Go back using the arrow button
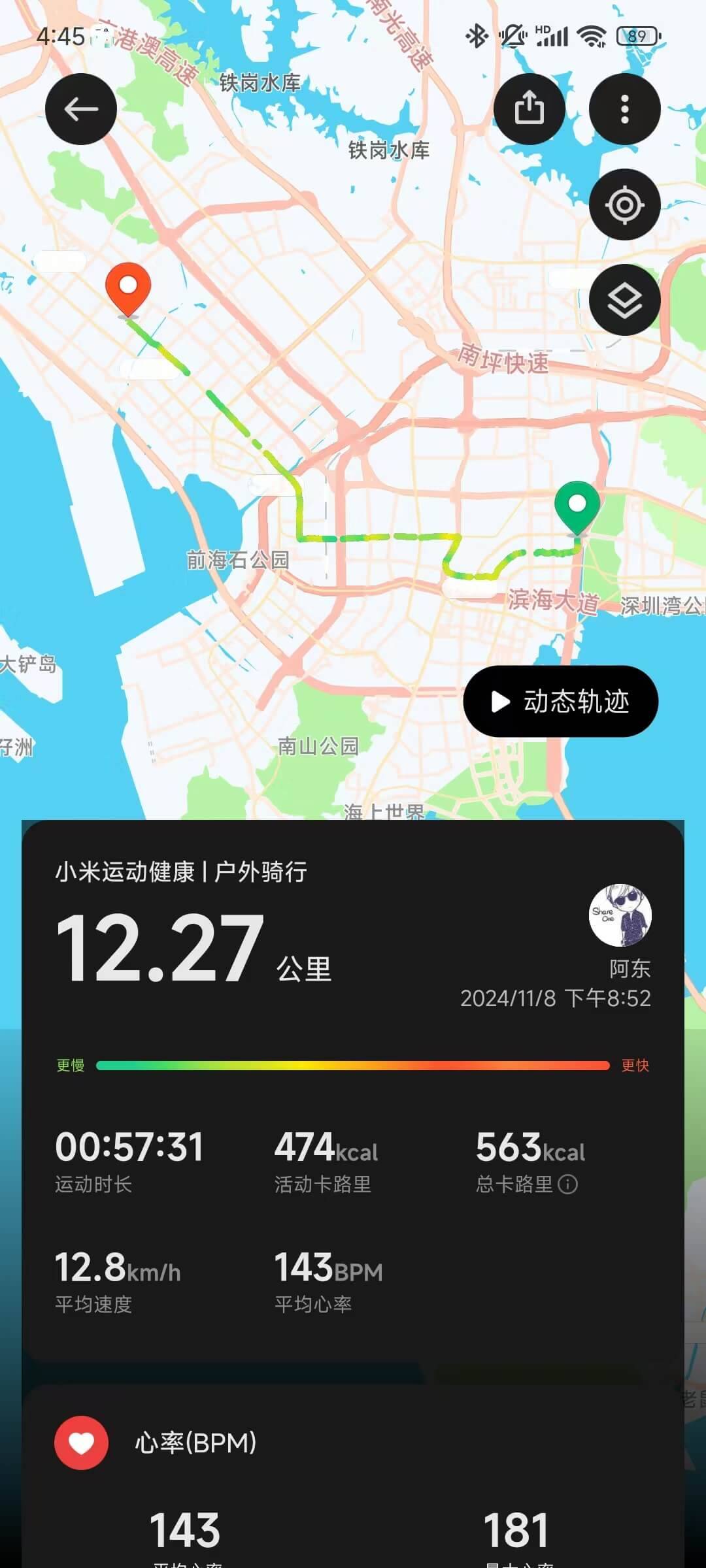The image size is (706, 1568). click(x=81, y=109)
